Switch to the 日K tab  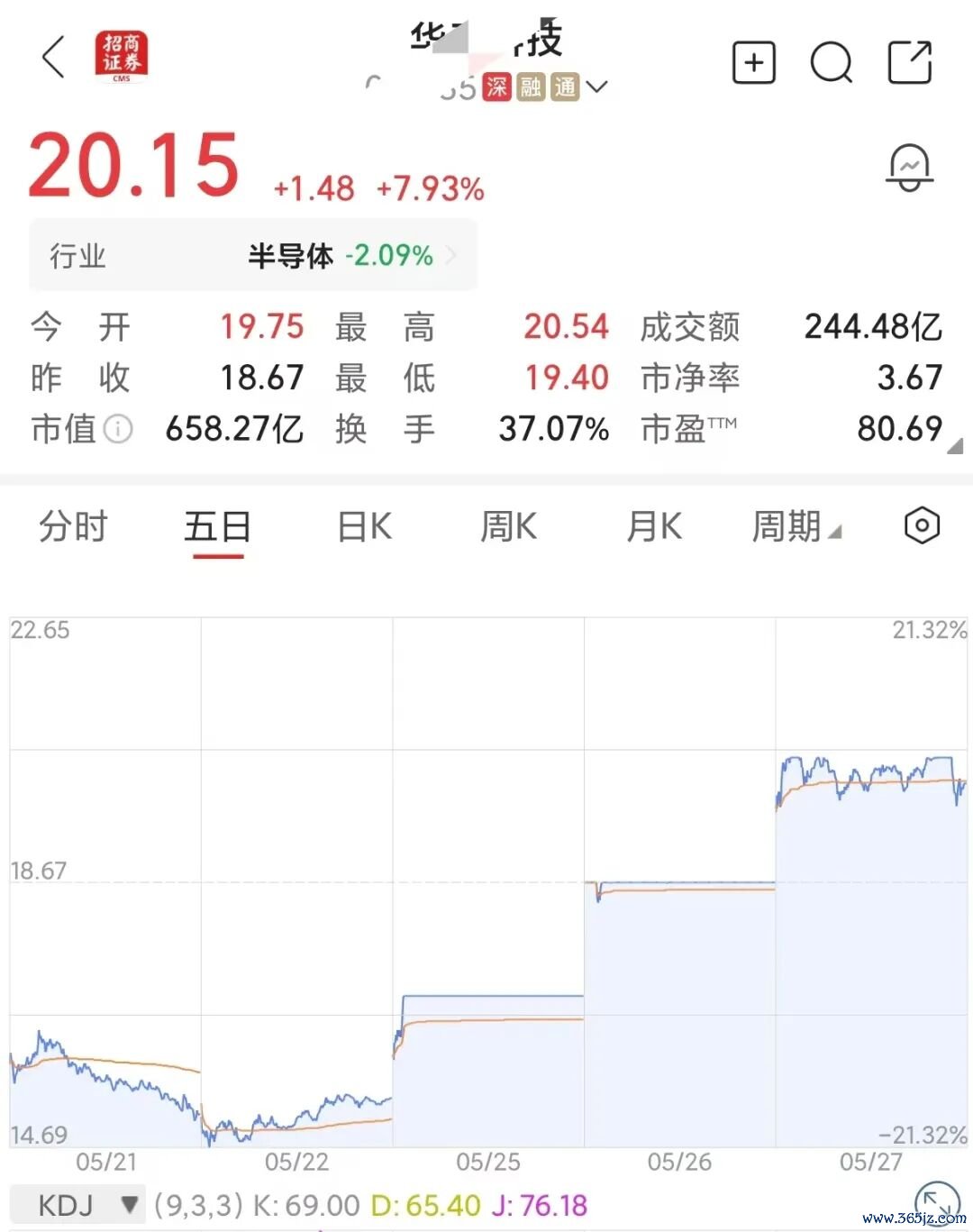[x=364, y=526]
